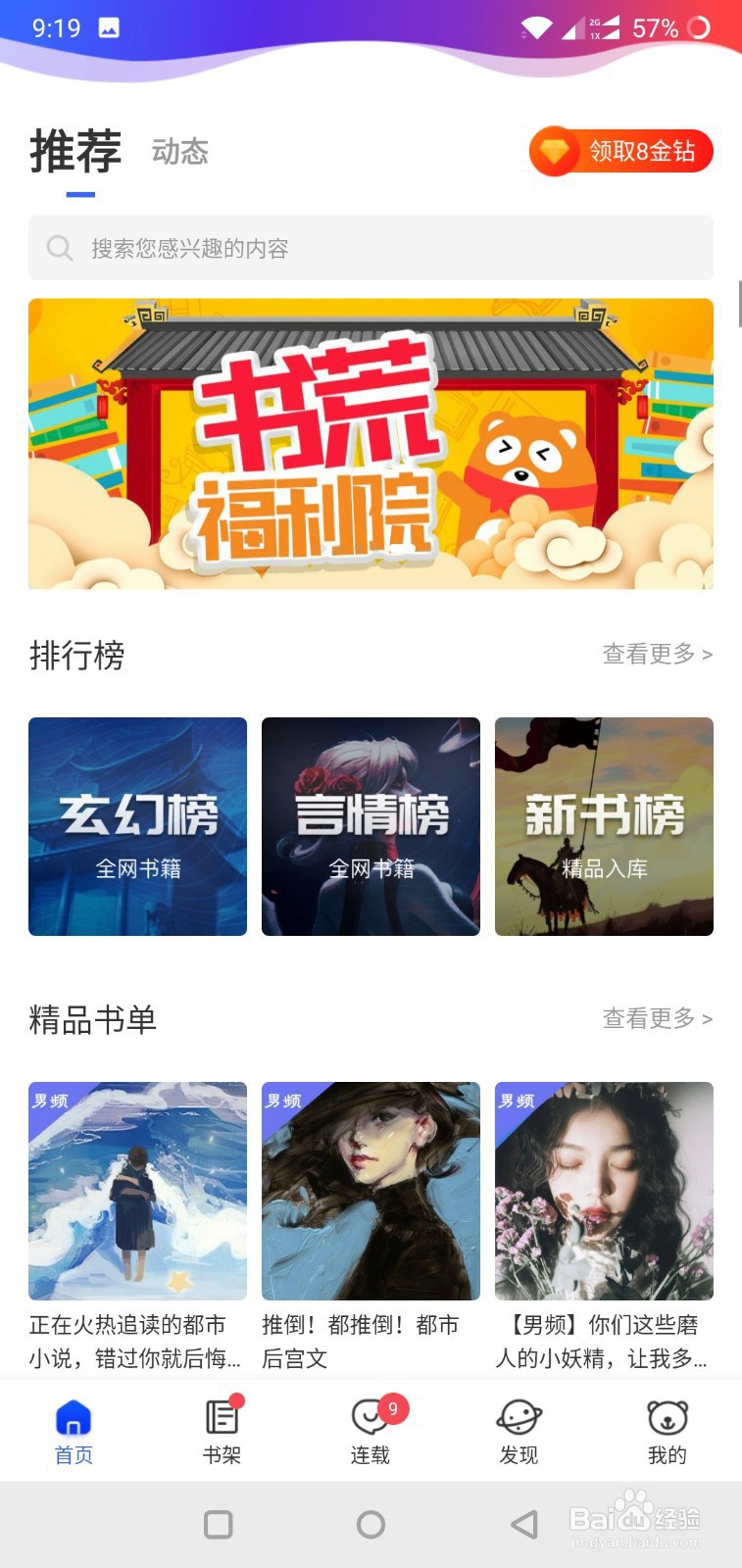
Task: Tap the system back button
Action: 524,1524
